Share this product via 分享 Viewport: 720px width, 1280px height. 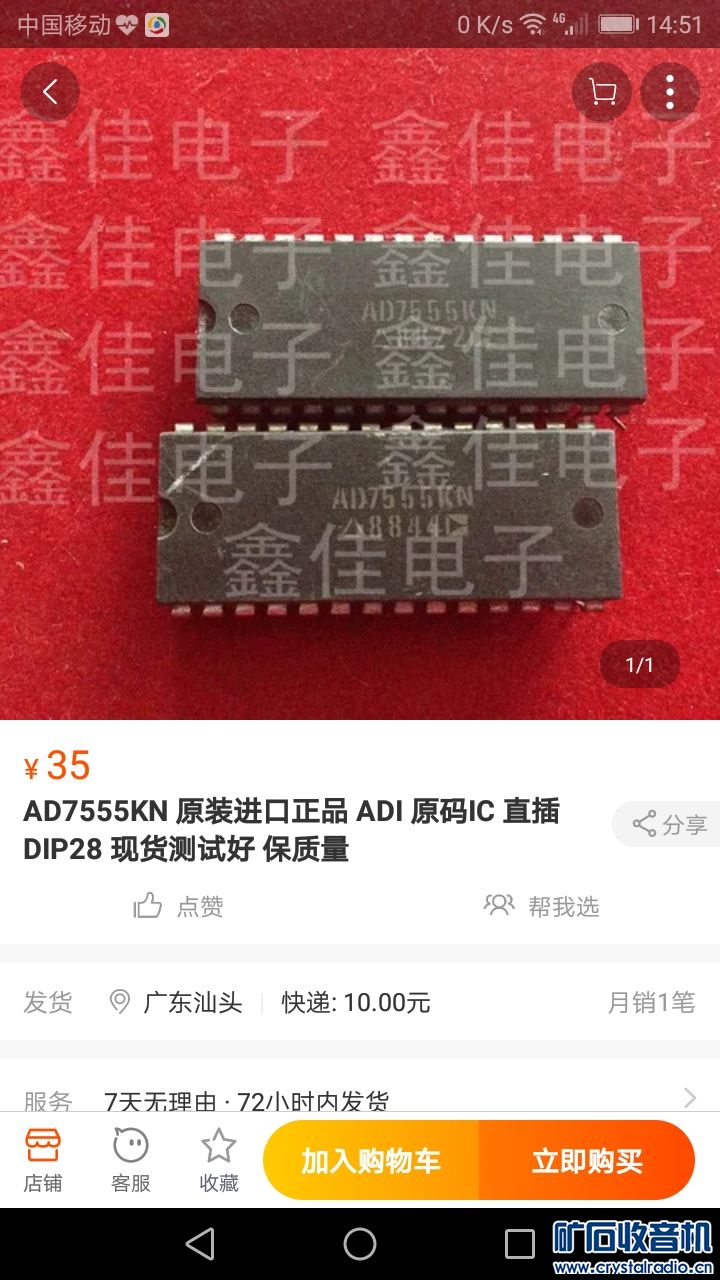668,824
